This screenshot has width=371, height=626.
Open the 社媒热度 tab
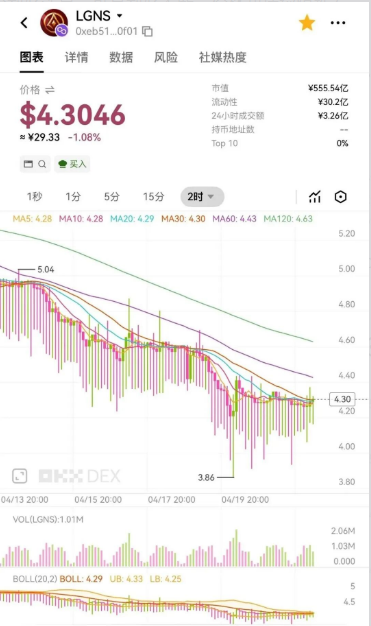point(222,57)
